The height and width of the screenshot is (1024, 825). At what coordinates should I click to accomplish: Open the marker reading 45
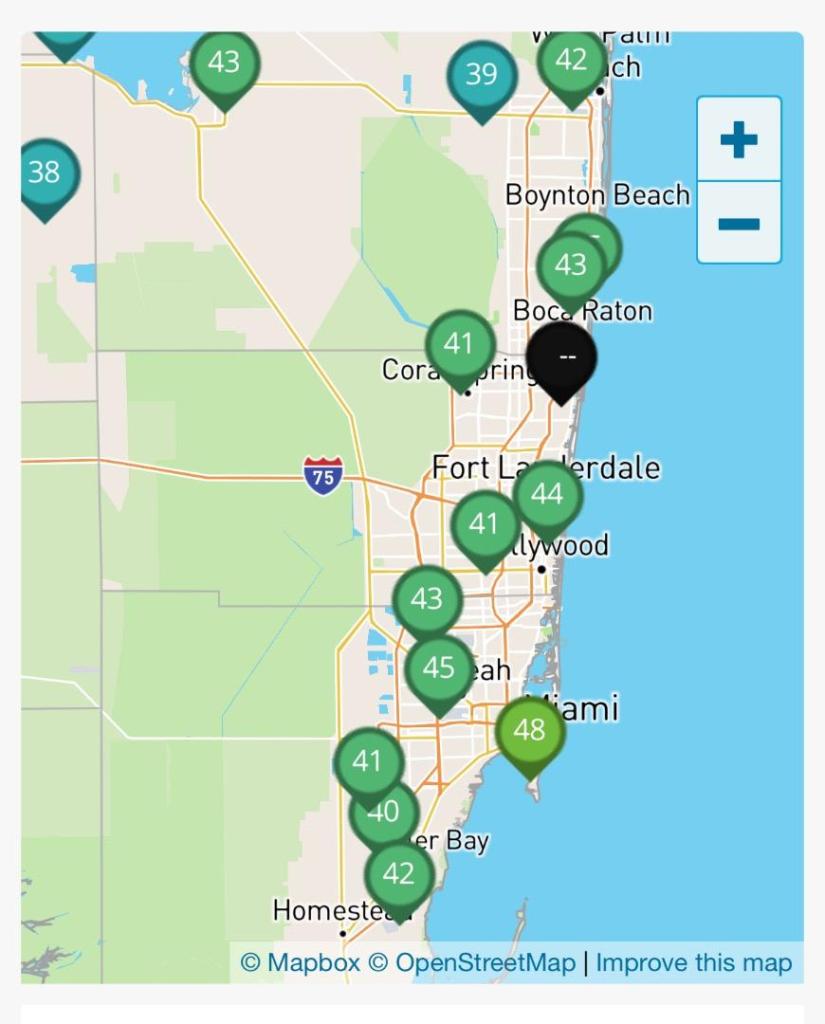tap(439, 670)
